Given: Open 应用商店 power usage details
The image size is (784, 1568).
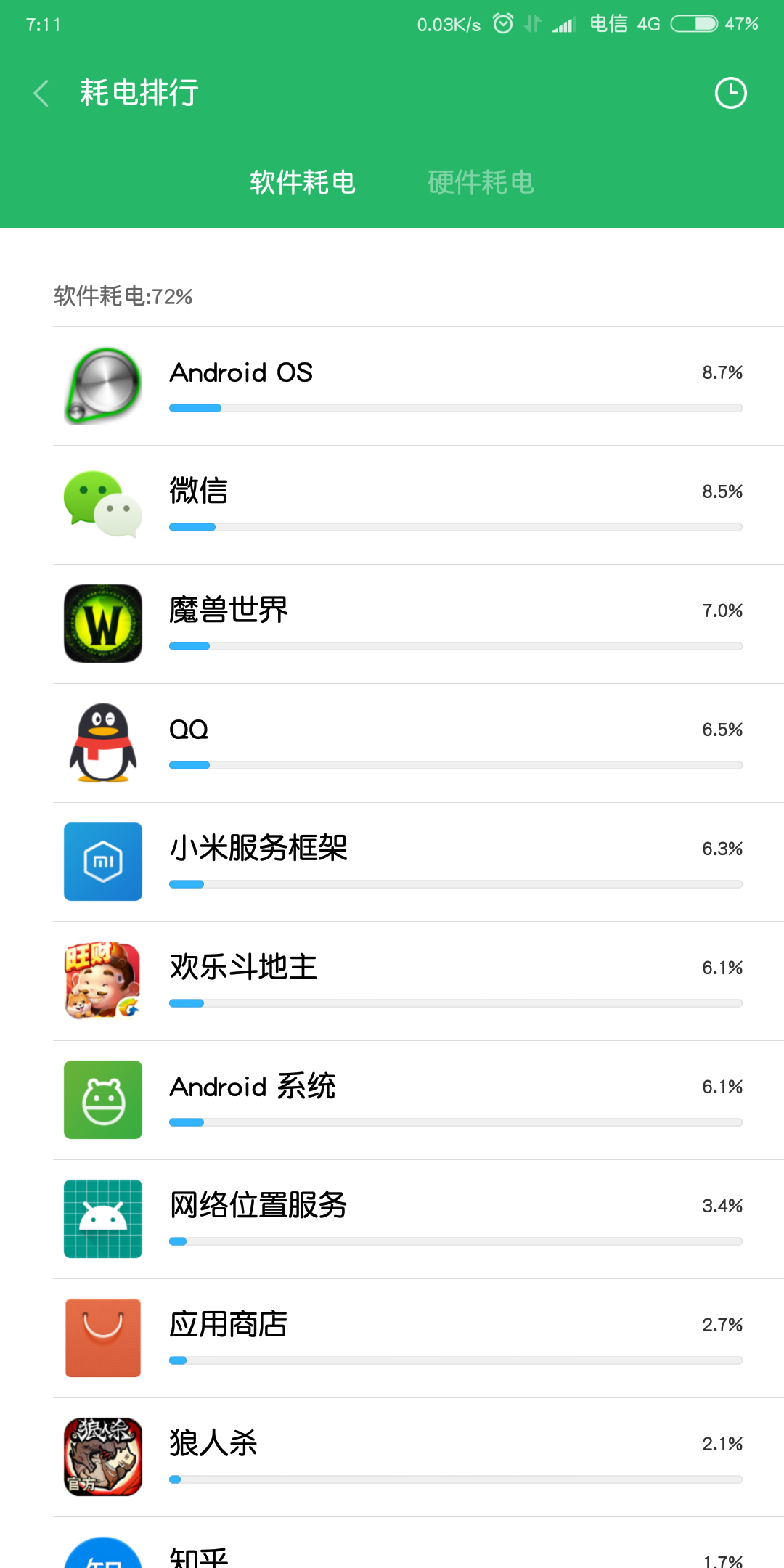Looking at the screenshot, I should [x=418, y=1339].
